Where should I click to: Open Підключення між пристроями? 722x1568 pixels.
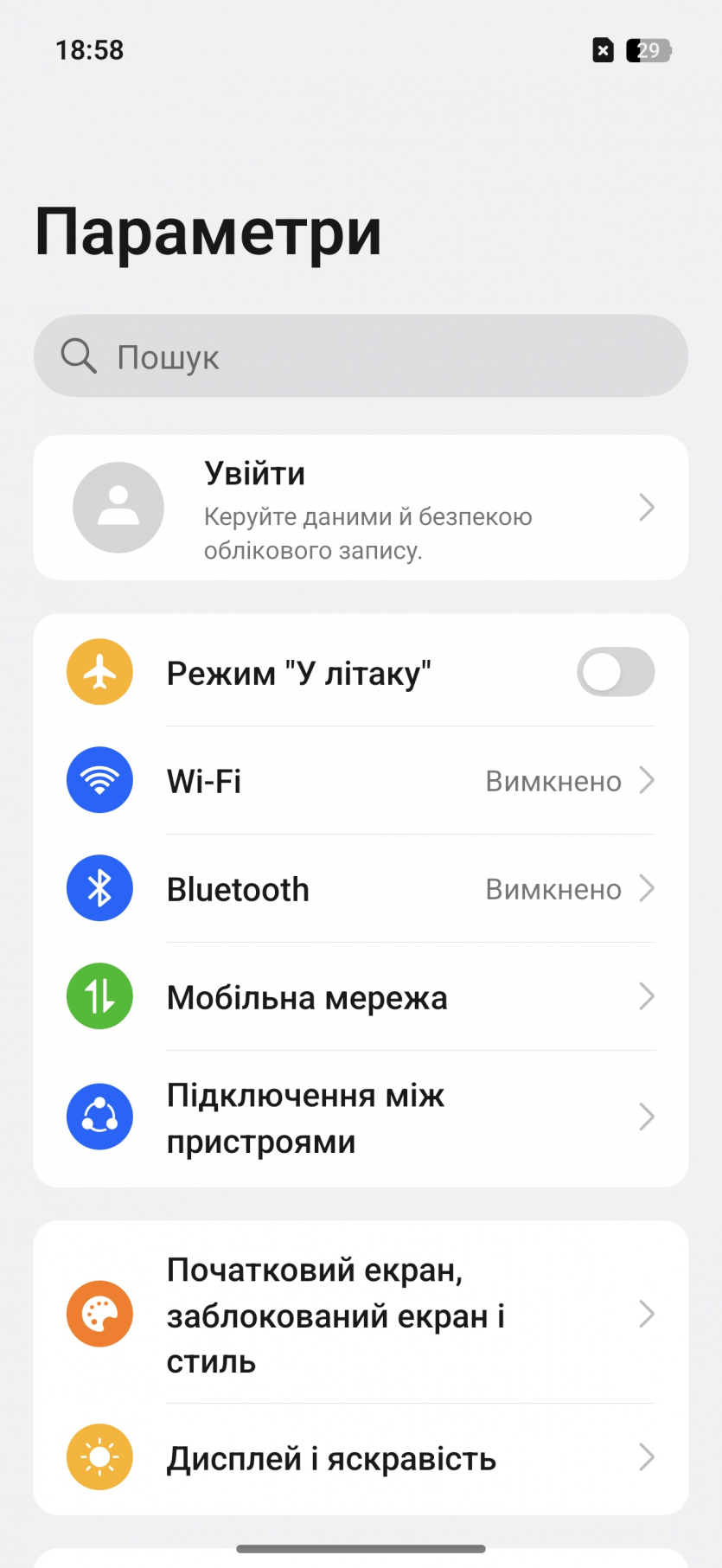[360, 1117]
